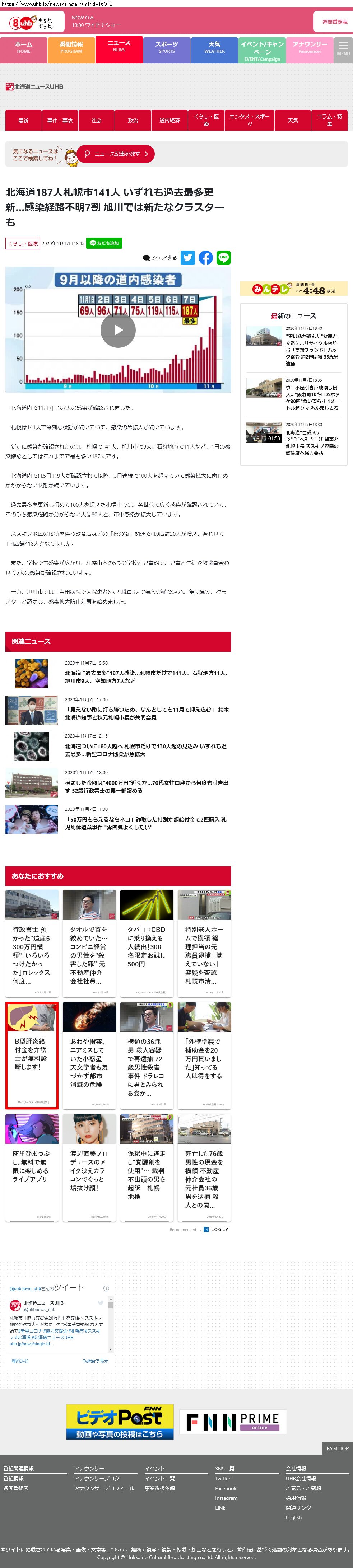Image resolution: width=353 pixels, height=1568 pixels.
Task: Play the infection chart video
Action: click(x=118, y=330)
